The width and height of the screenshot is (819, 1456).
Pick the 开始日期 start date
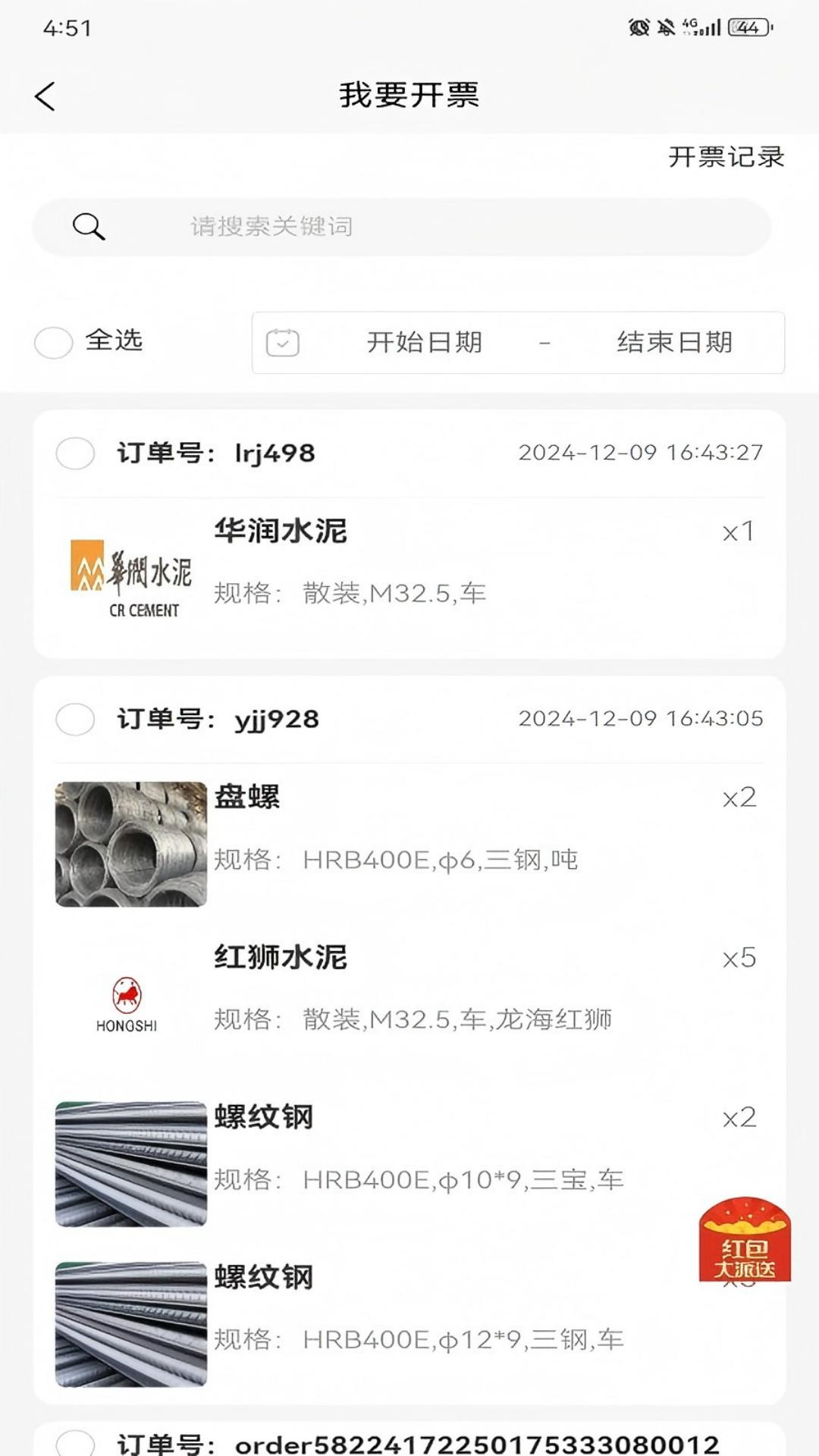click(x=425, y=343)
